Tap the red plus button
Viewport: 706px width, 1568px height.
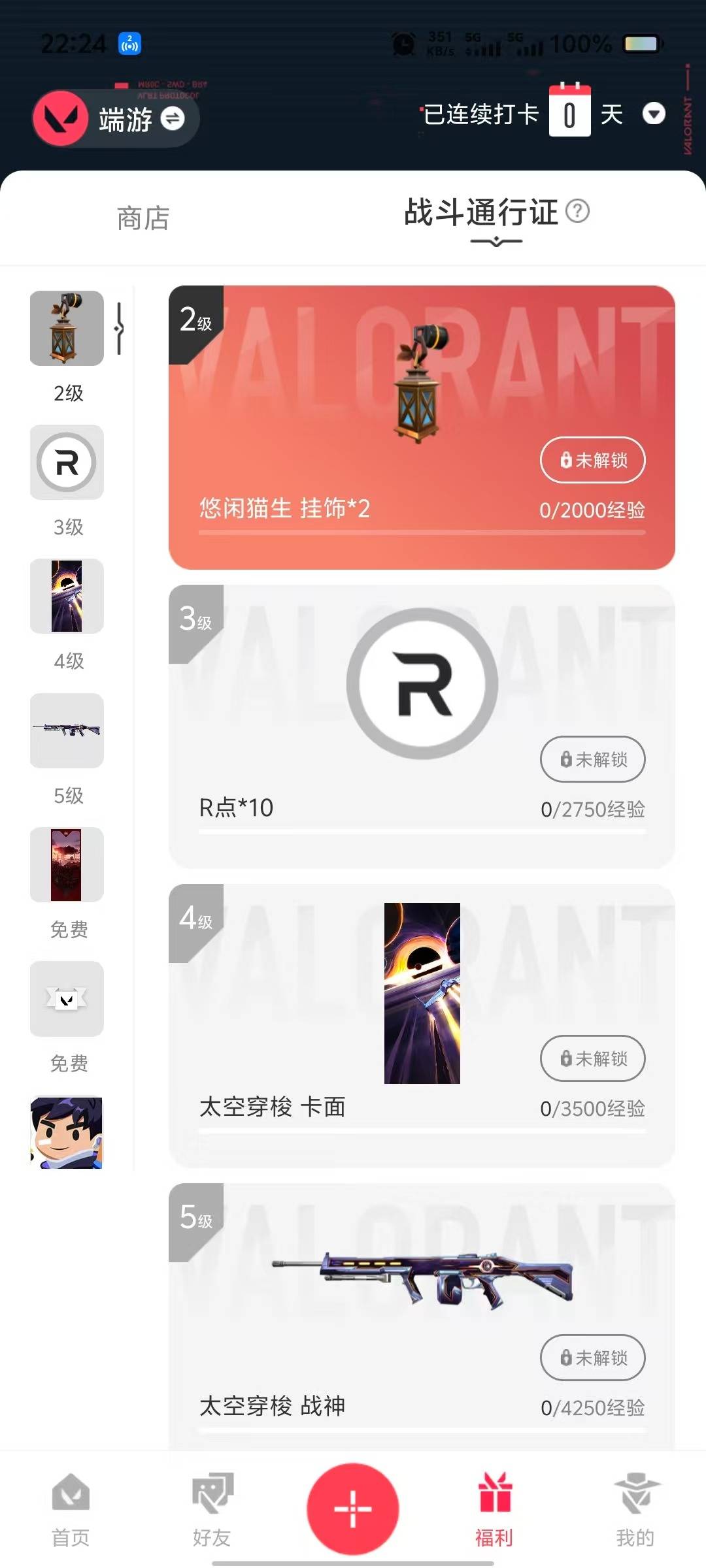tap(353, 1509)
